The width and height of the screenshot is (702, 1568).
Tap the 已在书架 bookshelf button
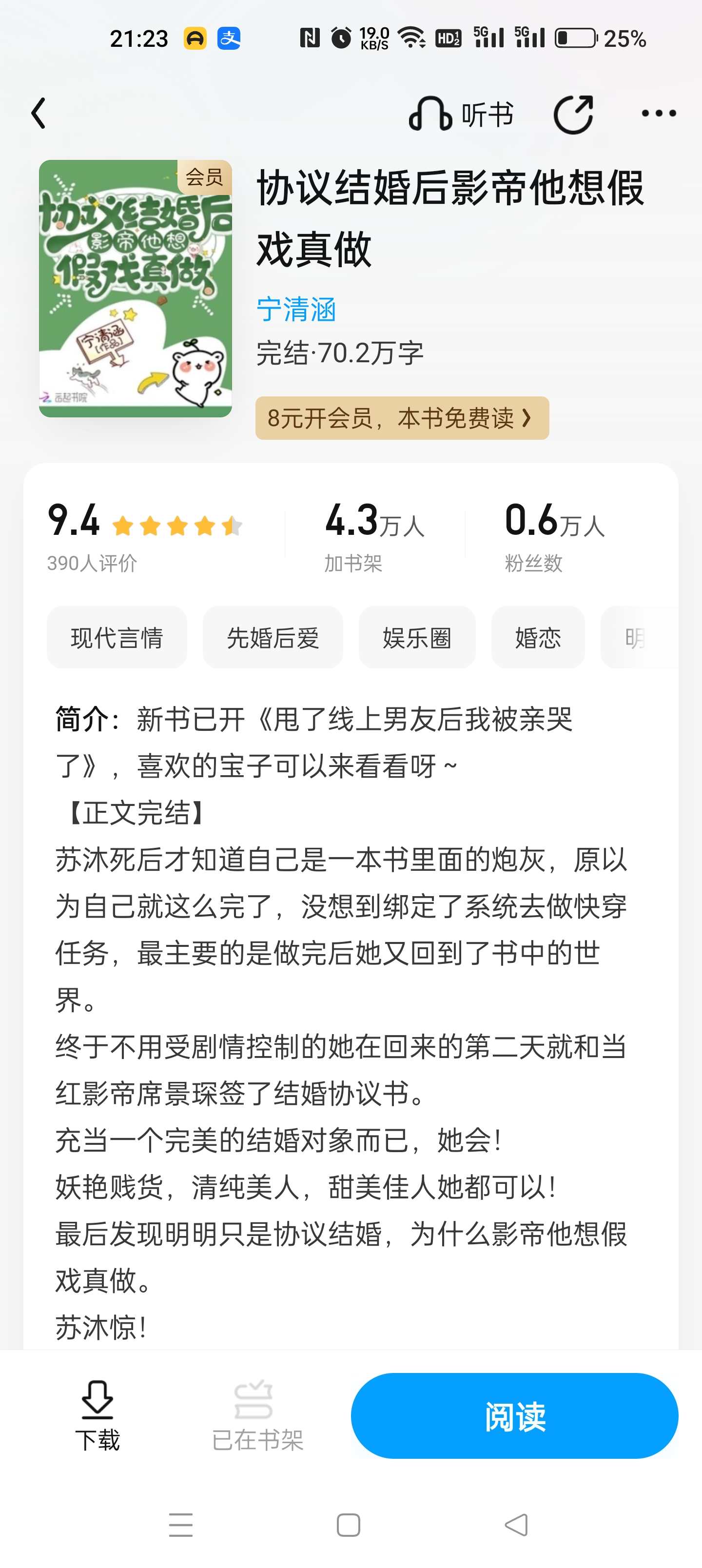click(x=257, y=1415)
